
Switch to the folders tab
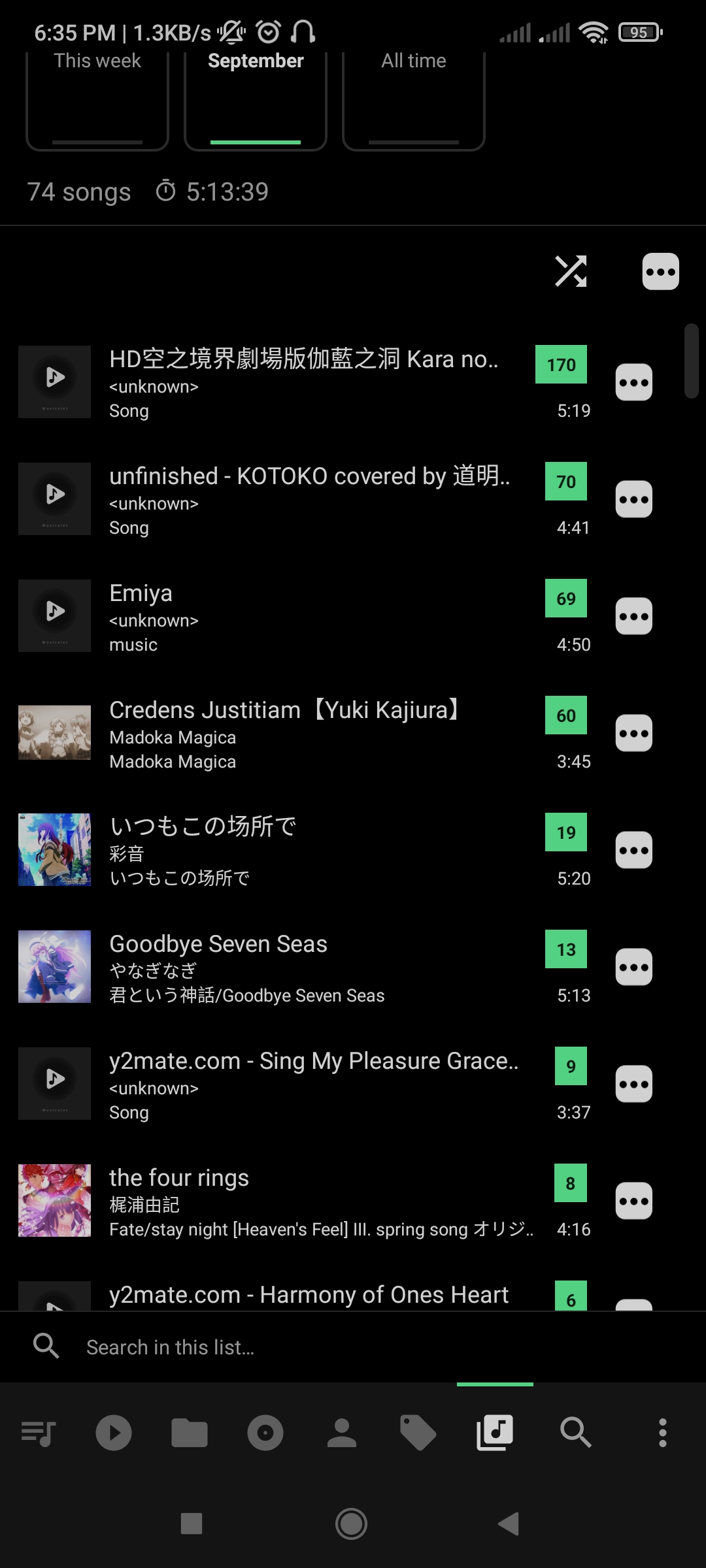(x=190, y=1433)
